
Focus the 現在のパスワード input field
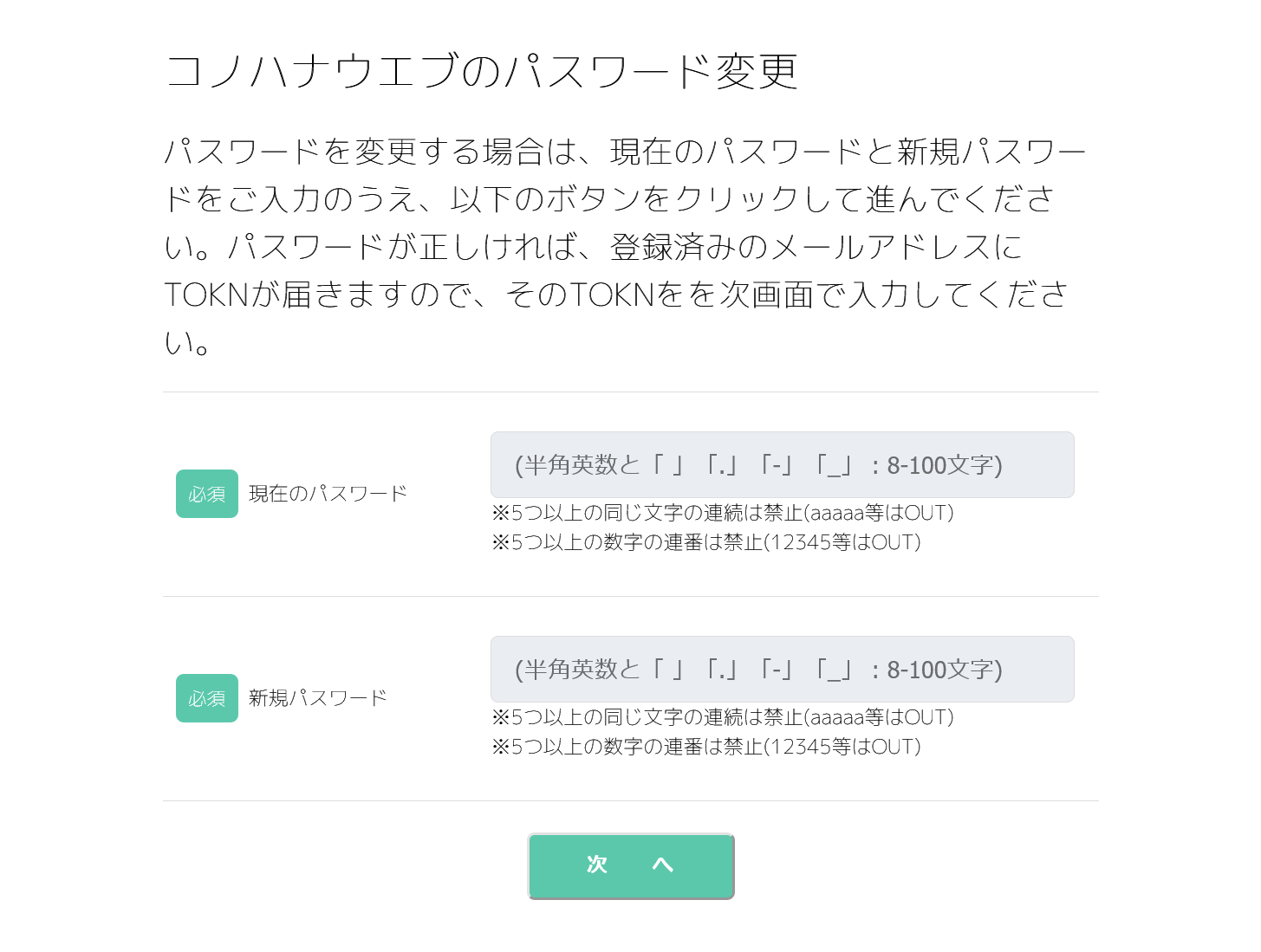(782, 465)
